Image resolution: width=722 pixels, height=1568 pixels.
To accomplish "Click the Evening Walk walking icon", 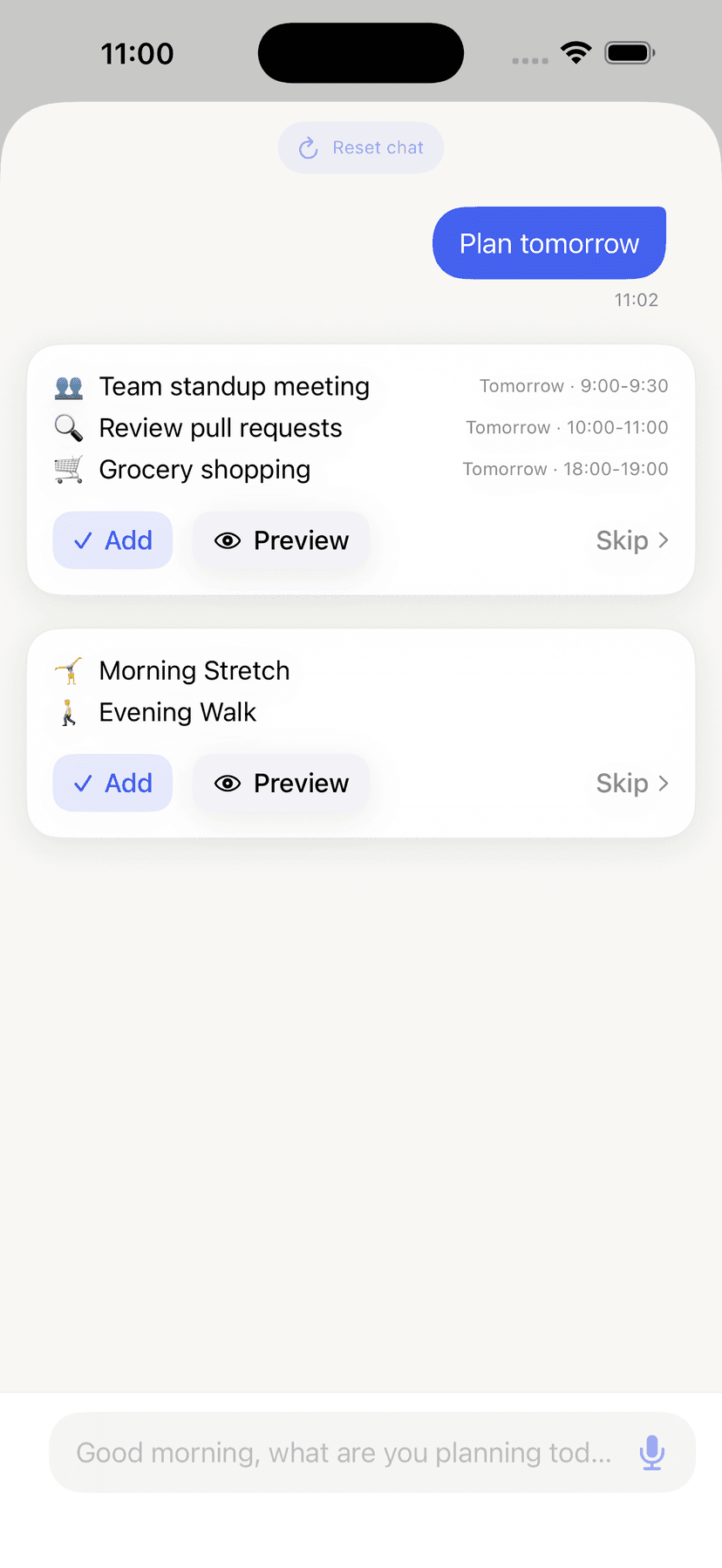I will (68, 711).
